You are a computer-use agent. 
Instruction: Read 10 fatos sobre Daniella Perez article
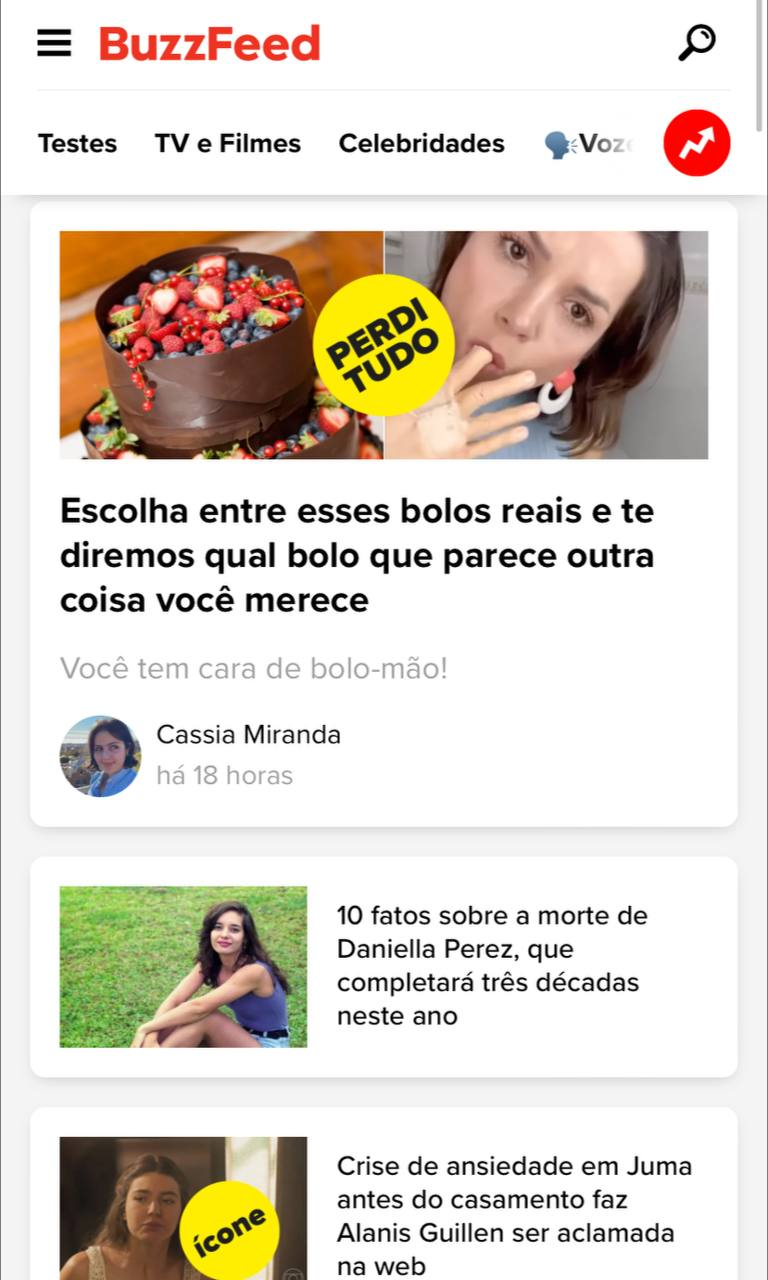pyautogui.click(x=492, y=965)
